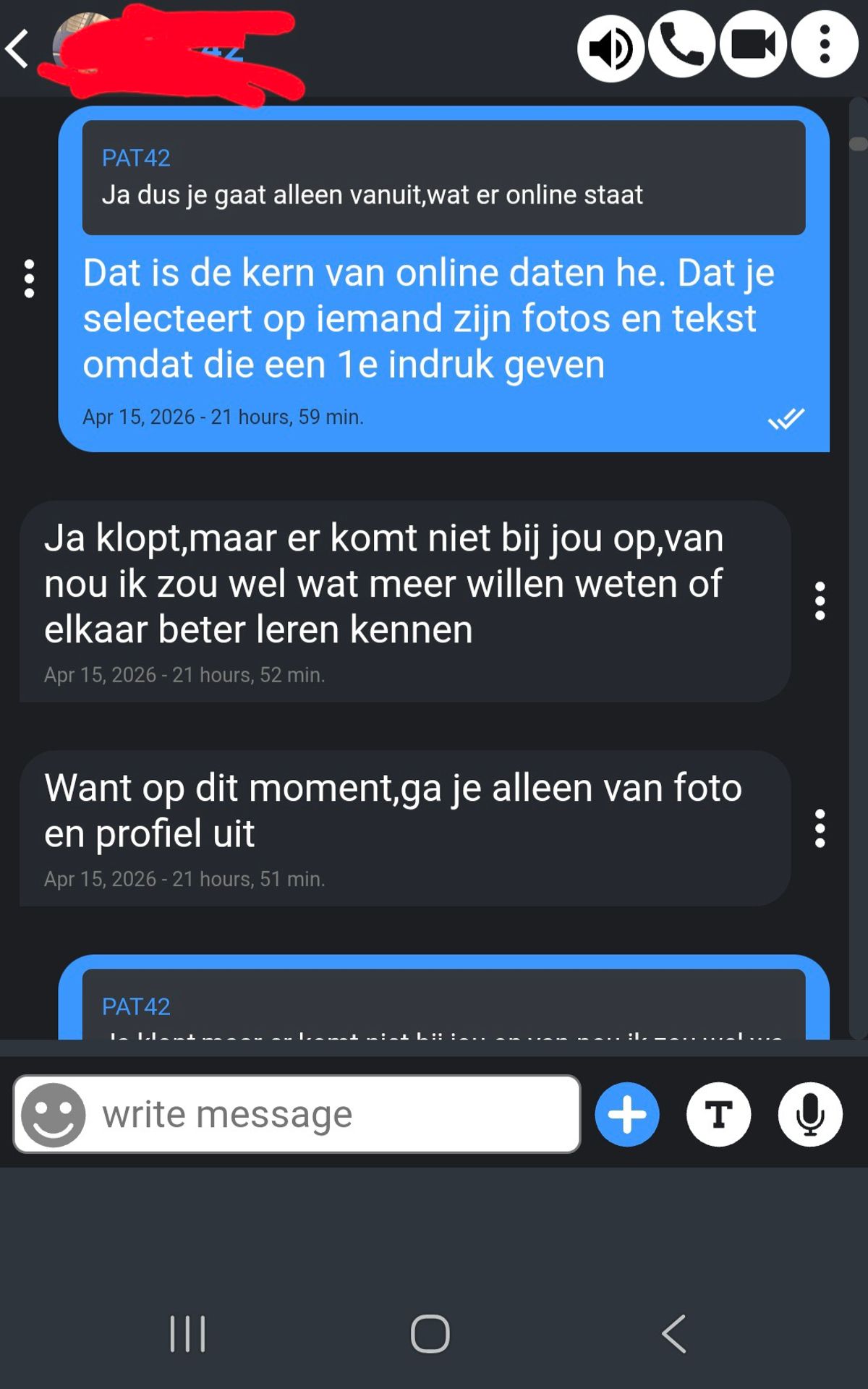Open options for the "Ja klopt,maar" message
868x1389 pixels.
[820, 600]
